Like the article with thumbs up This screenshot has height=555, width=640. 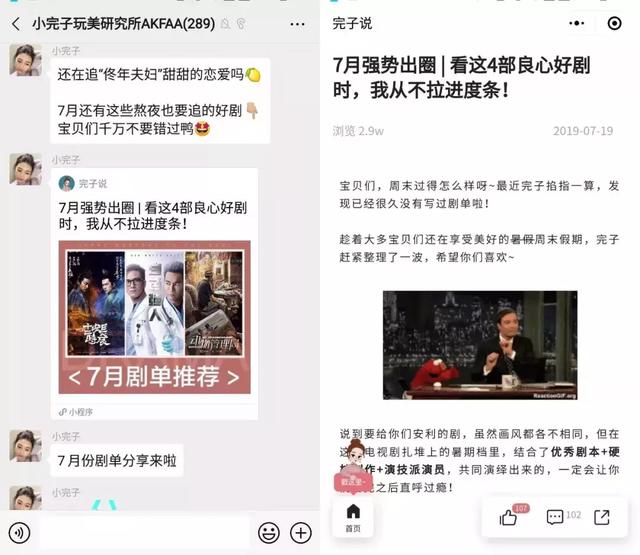tap(509, 517)
